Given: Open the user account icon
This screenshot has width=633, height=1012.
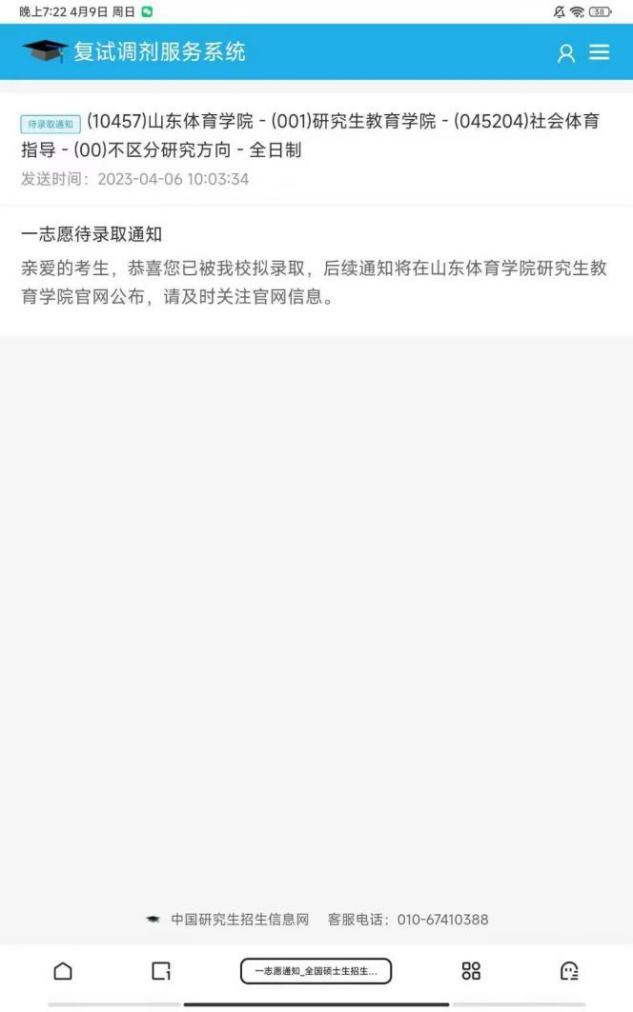Looking at the screenshot, I should (x=566, y=53).
